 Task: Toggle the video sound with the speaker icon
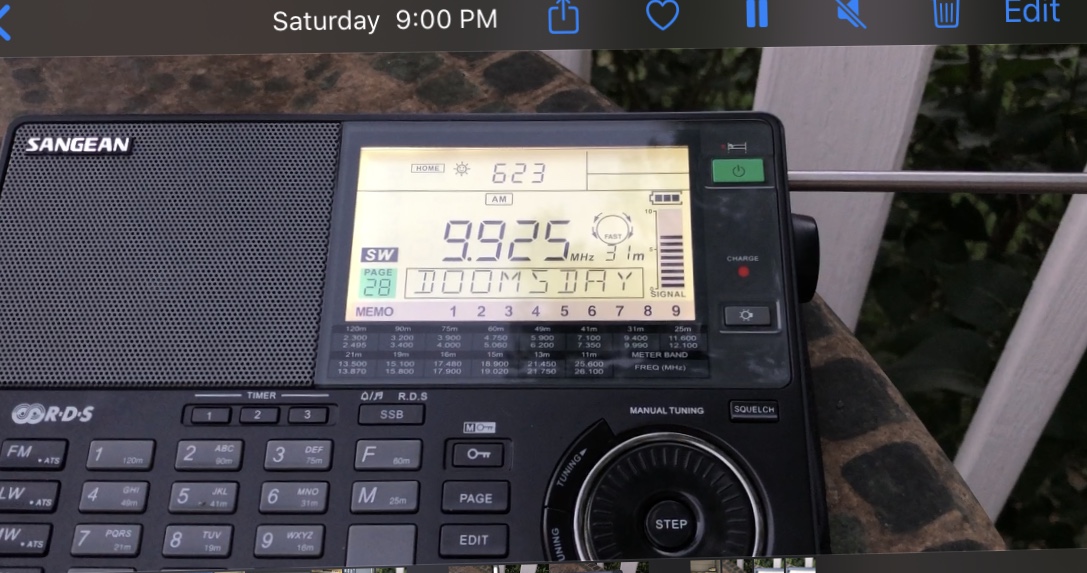(x=851, y=14)
